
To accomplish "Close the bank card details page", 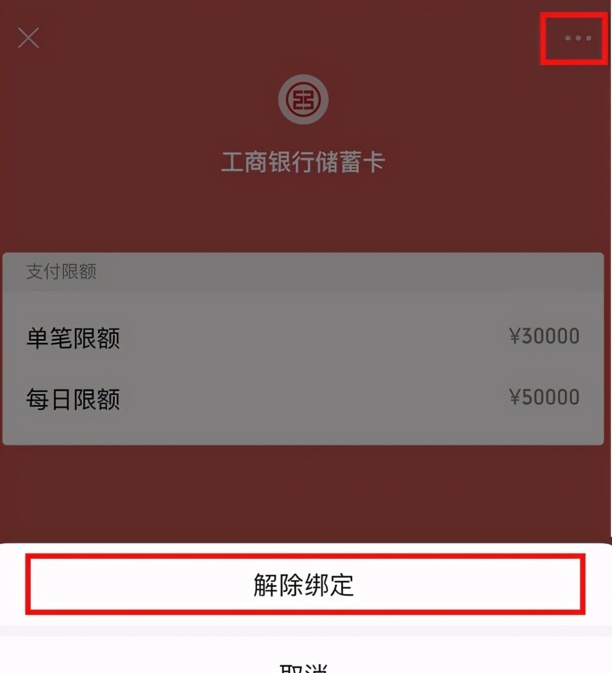I will click(x=29, y=38).
